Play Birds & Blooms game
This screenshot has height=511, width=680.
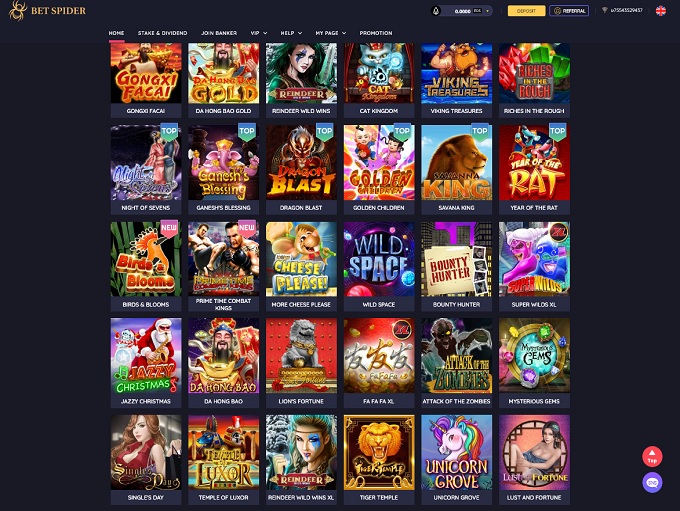146,257
